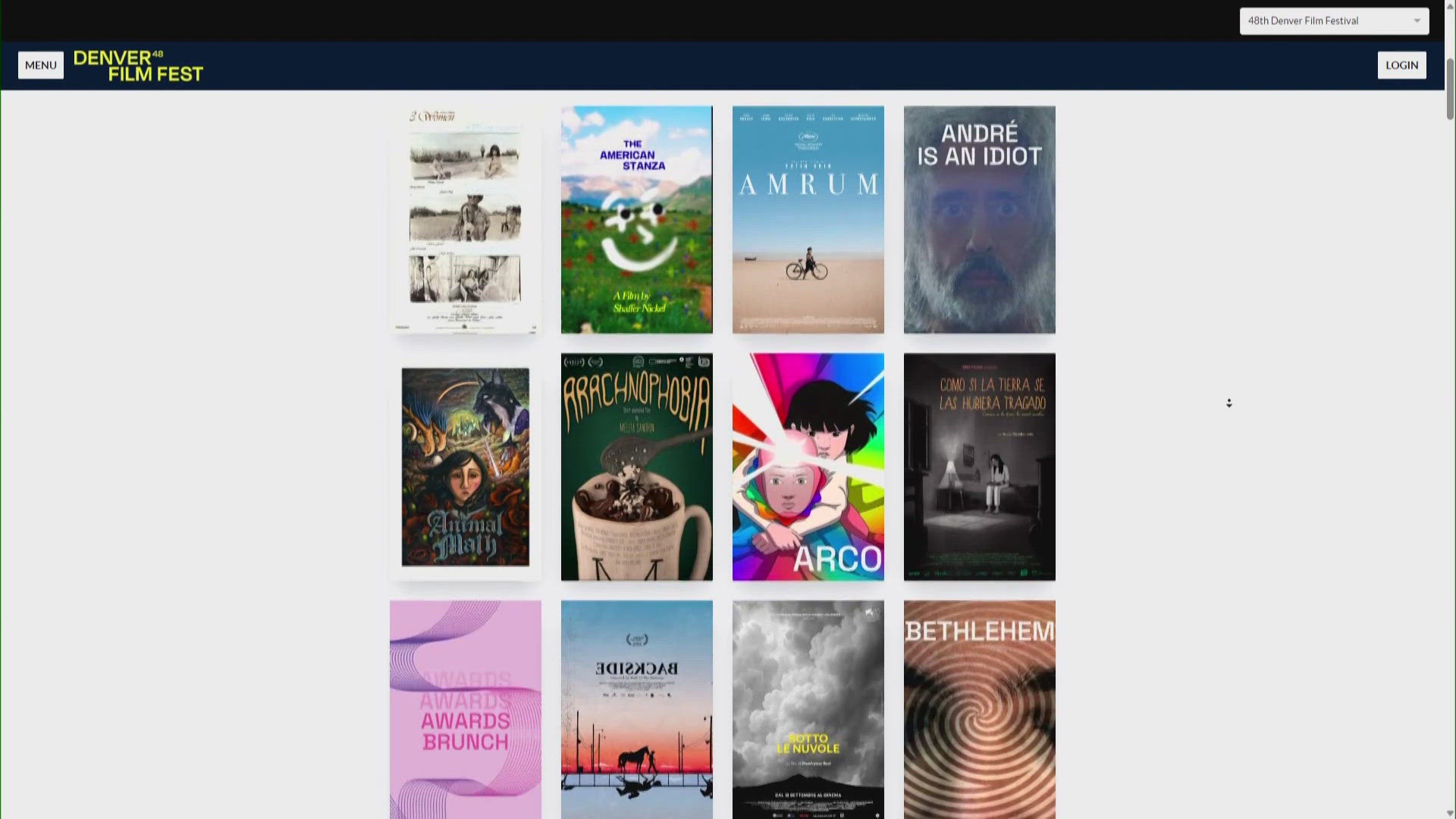Open André Is an Idiot
Viewport: 1456px width, 819px height.
(x=980, y=220)
